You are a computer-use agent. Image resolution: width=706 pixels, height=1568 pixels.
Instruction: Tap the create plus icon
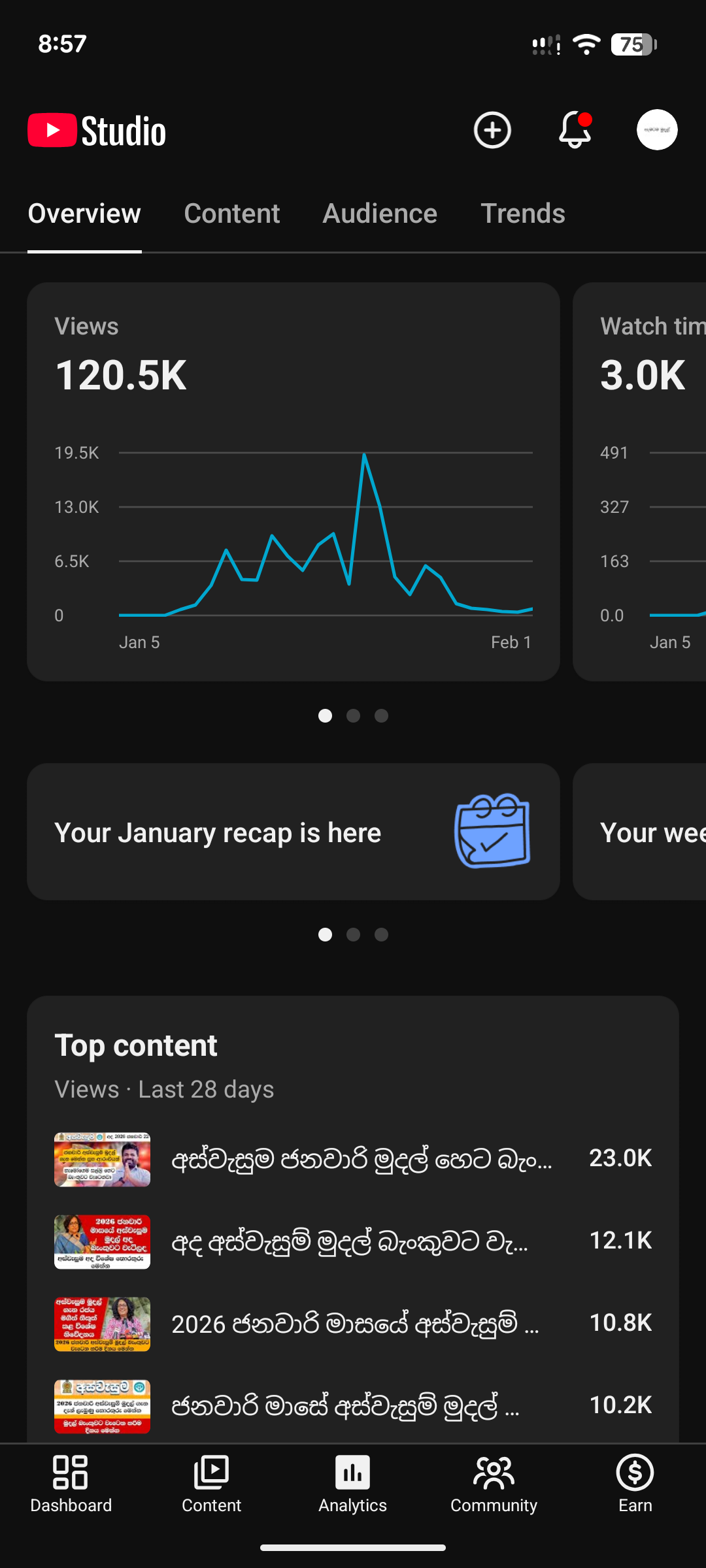click(x=492, y=130)
